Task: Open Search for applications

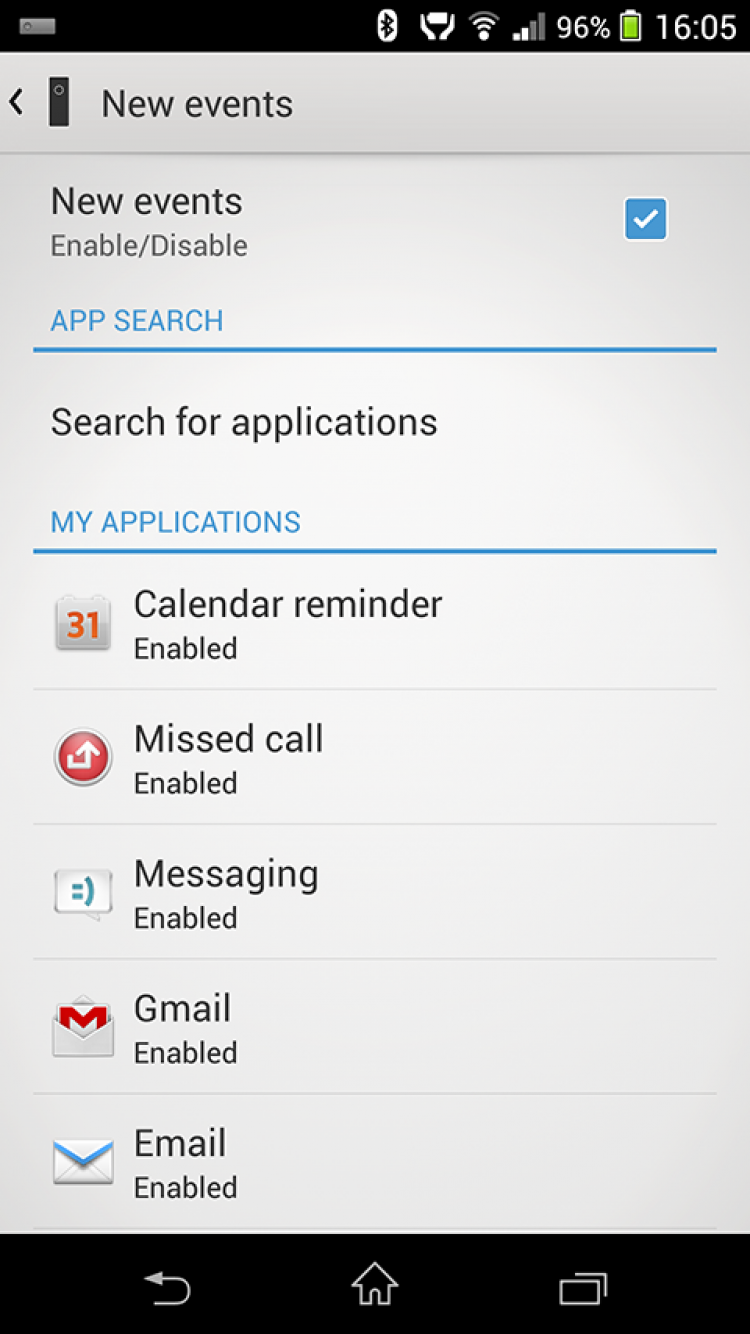Action: click(244, 422)
